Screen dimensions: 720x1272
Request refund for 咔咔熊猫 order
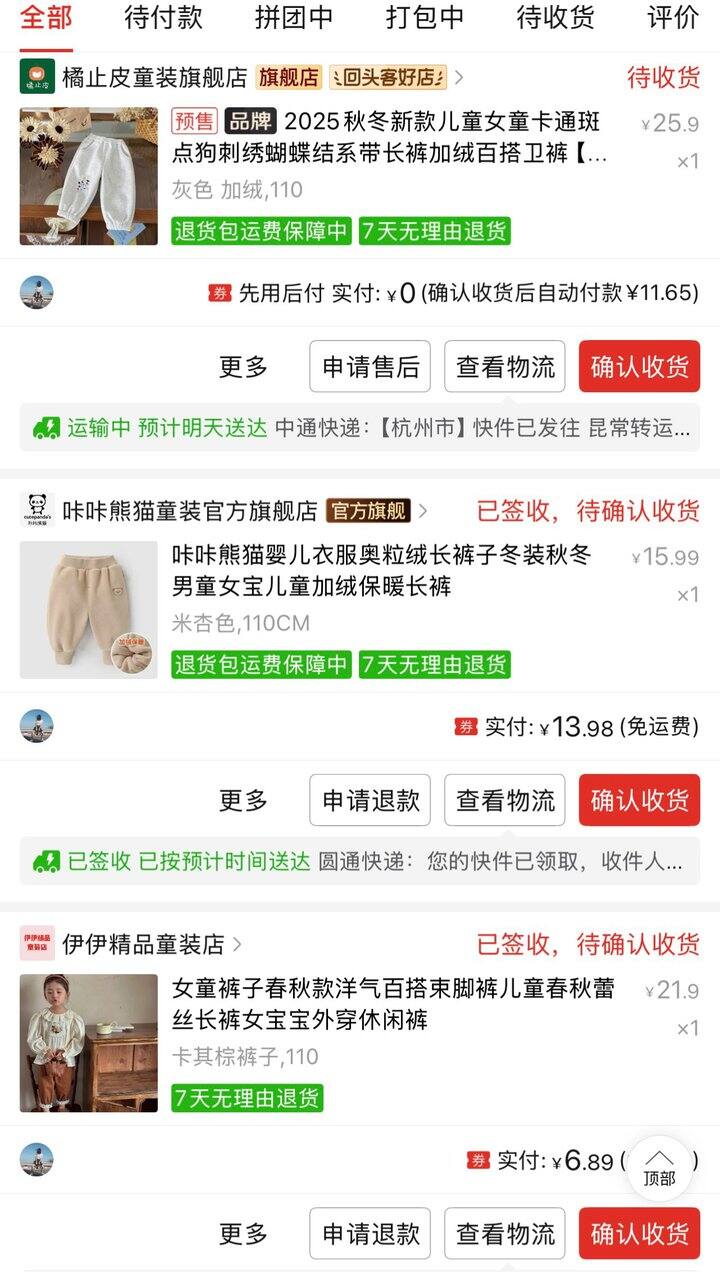tap(370, 800)
